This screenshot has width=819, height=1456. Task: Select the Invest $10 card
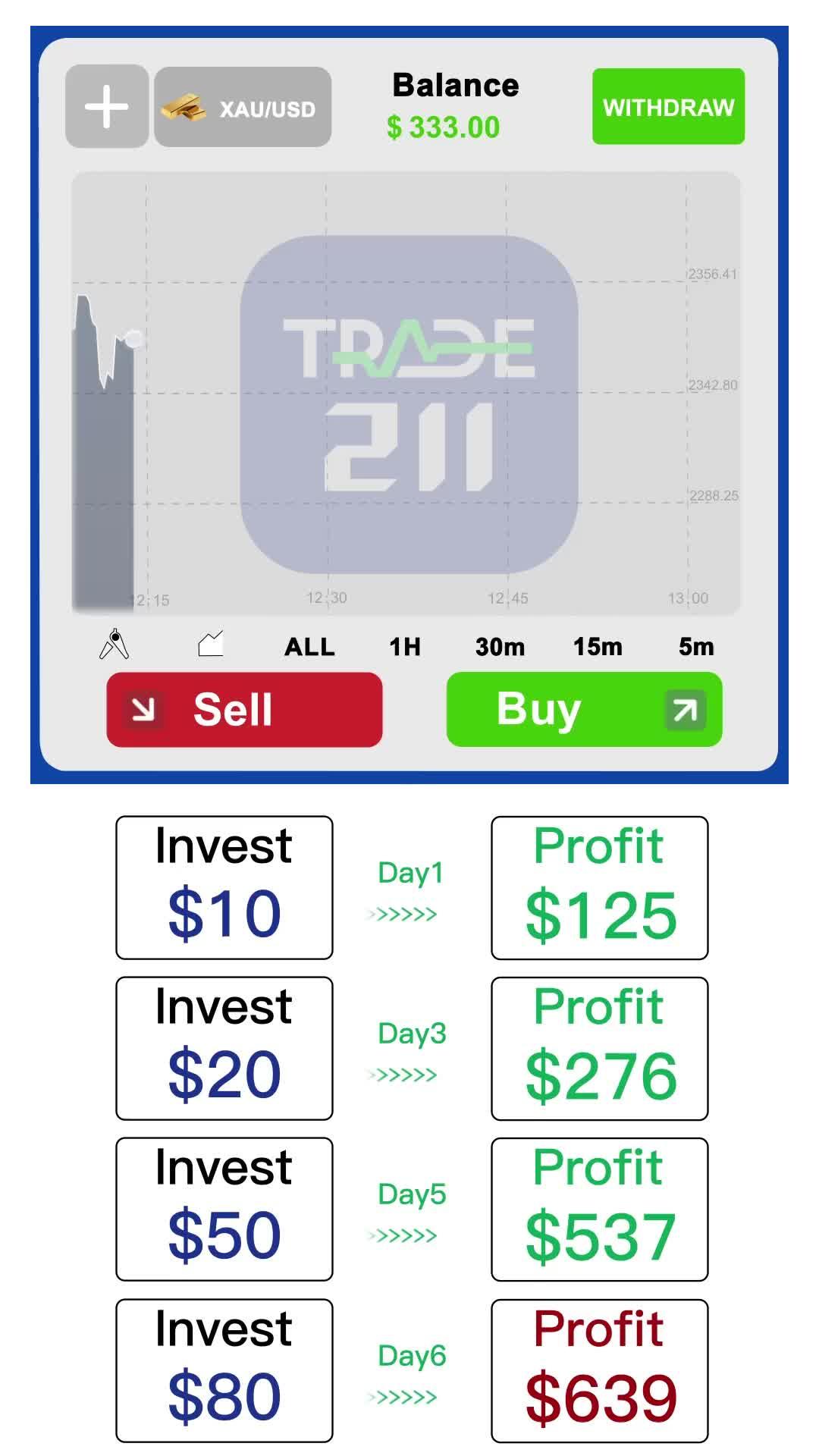(x=224, y=884)
